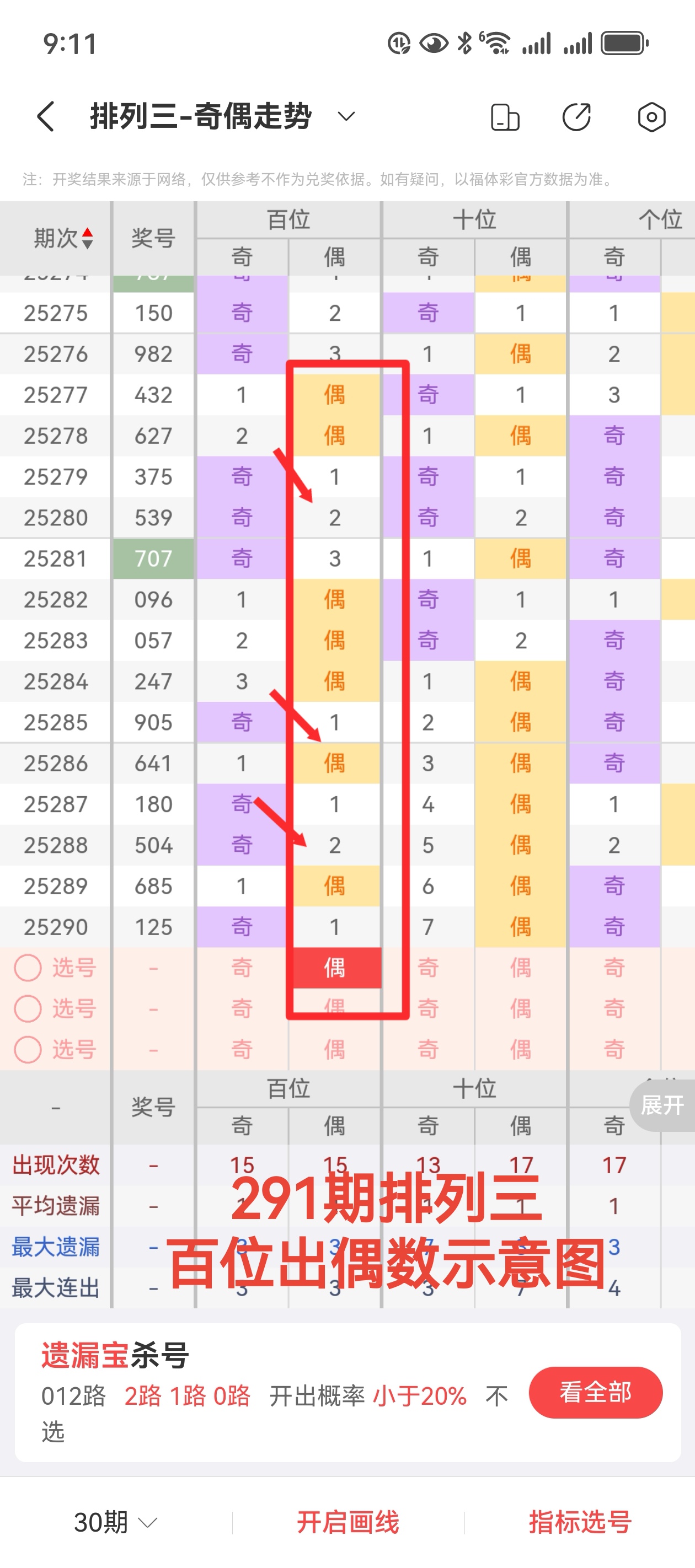Viewport: 695px width, 1568px height.
Task: Select the third 选号 radio circle
Action: [x=27, y=1049]
